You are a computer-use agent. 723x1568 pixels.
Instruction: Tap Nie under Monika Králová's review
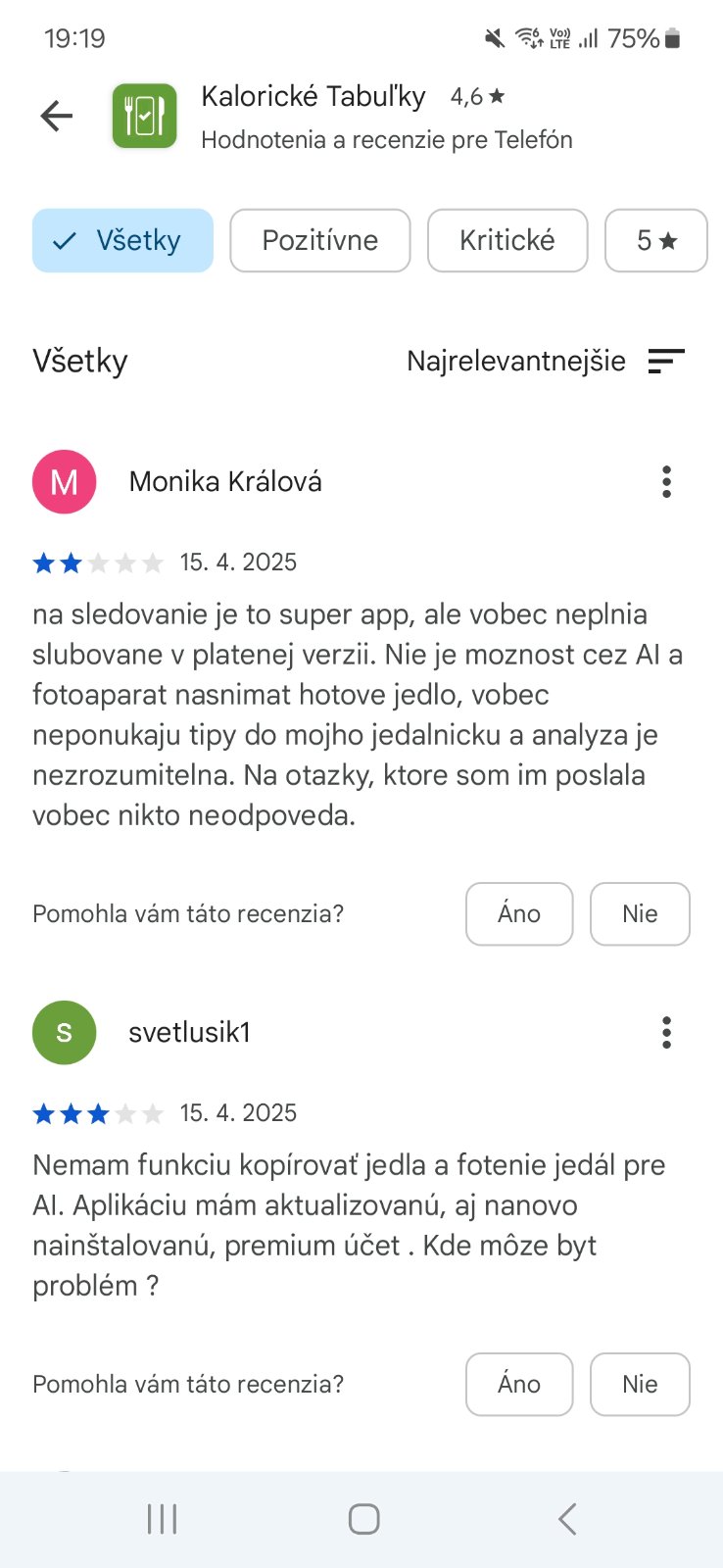[639, 913]
